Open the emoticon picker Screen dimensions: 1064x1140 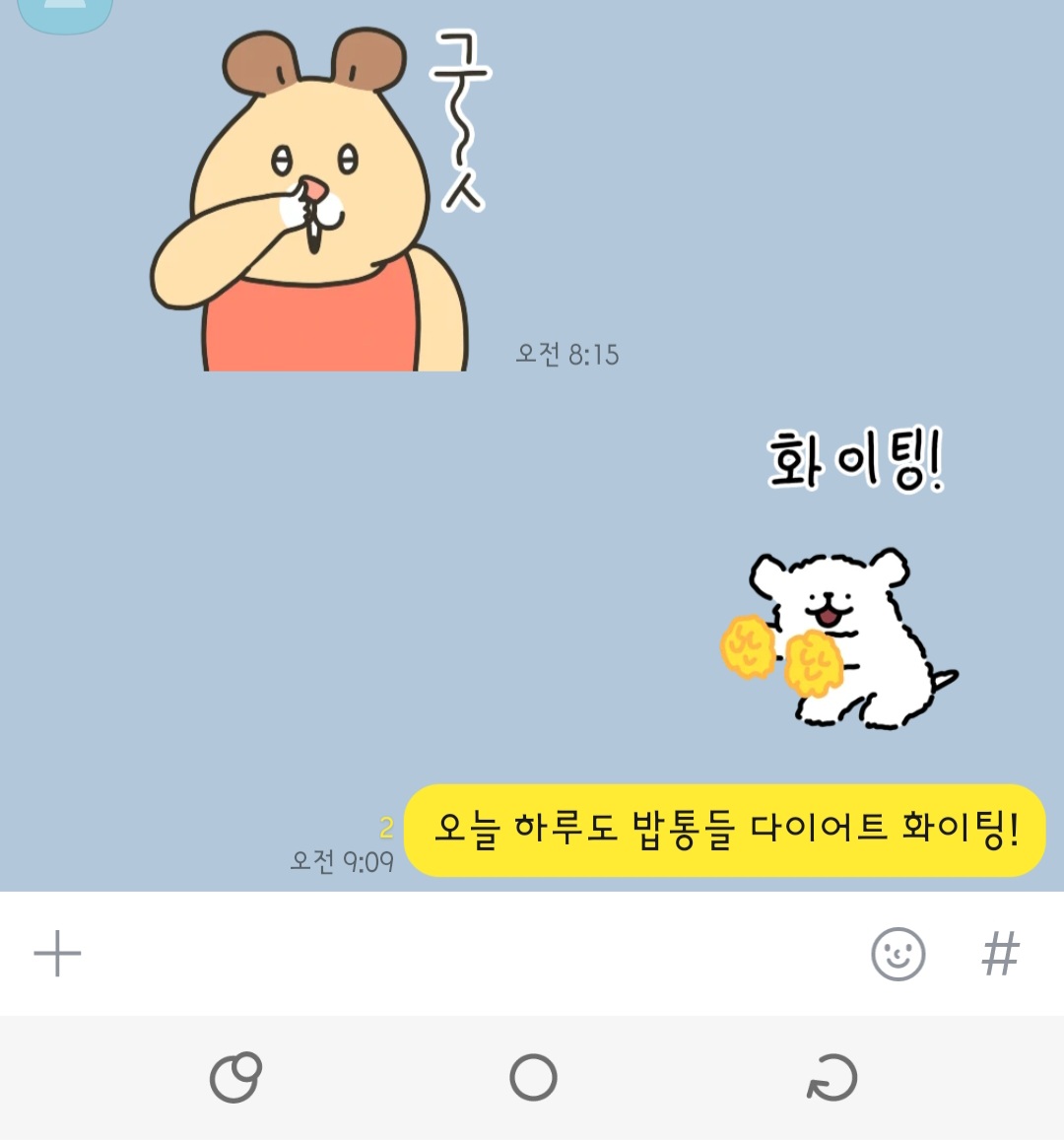coord(898,954)
